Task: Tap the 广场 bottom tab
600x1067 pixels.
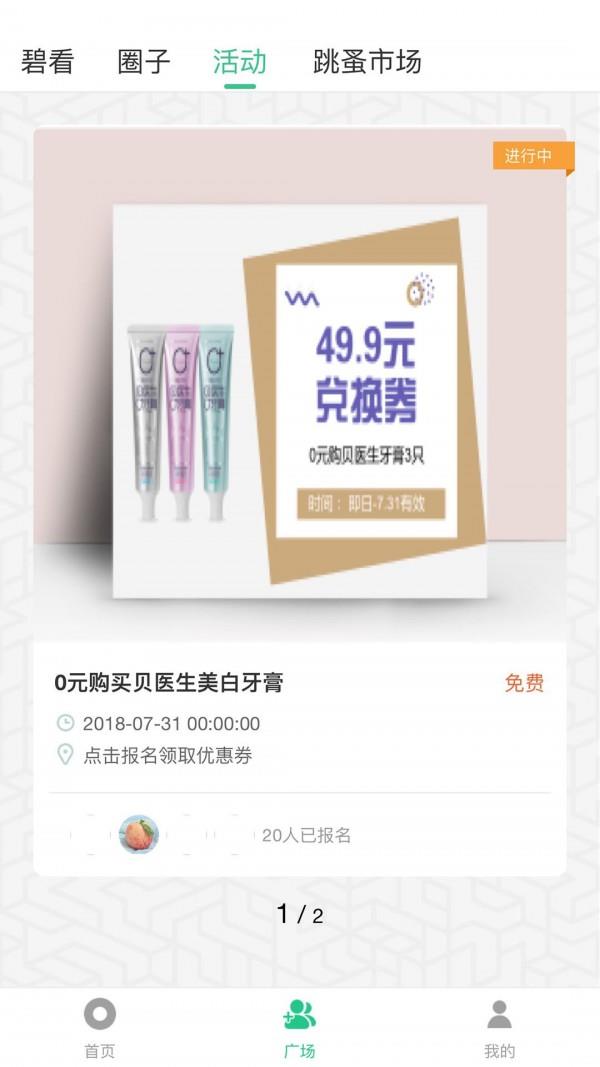Action: (x=299, y=1028)
